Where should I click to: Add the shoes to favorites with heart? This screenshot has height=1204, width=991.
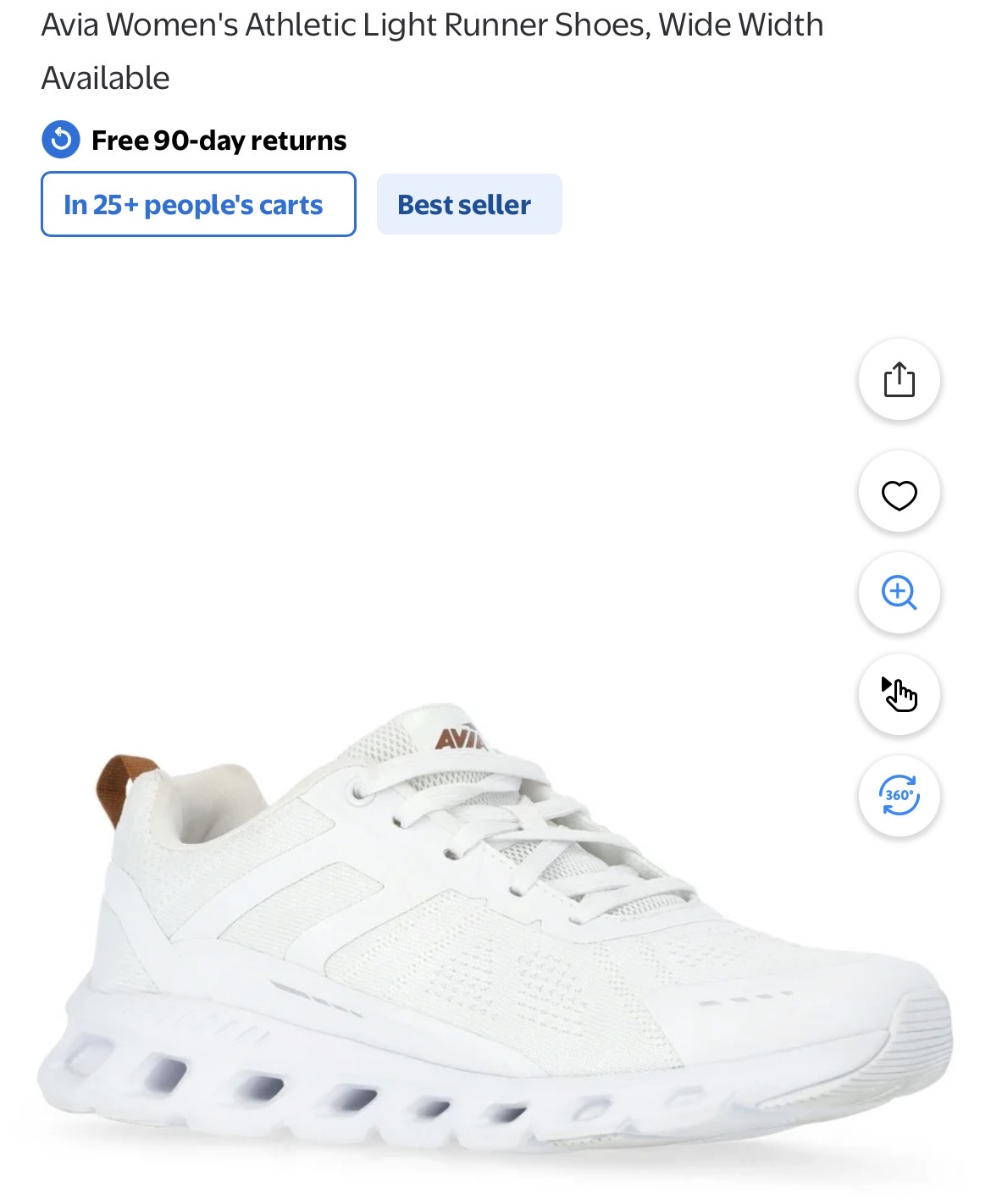coord(899,494)
